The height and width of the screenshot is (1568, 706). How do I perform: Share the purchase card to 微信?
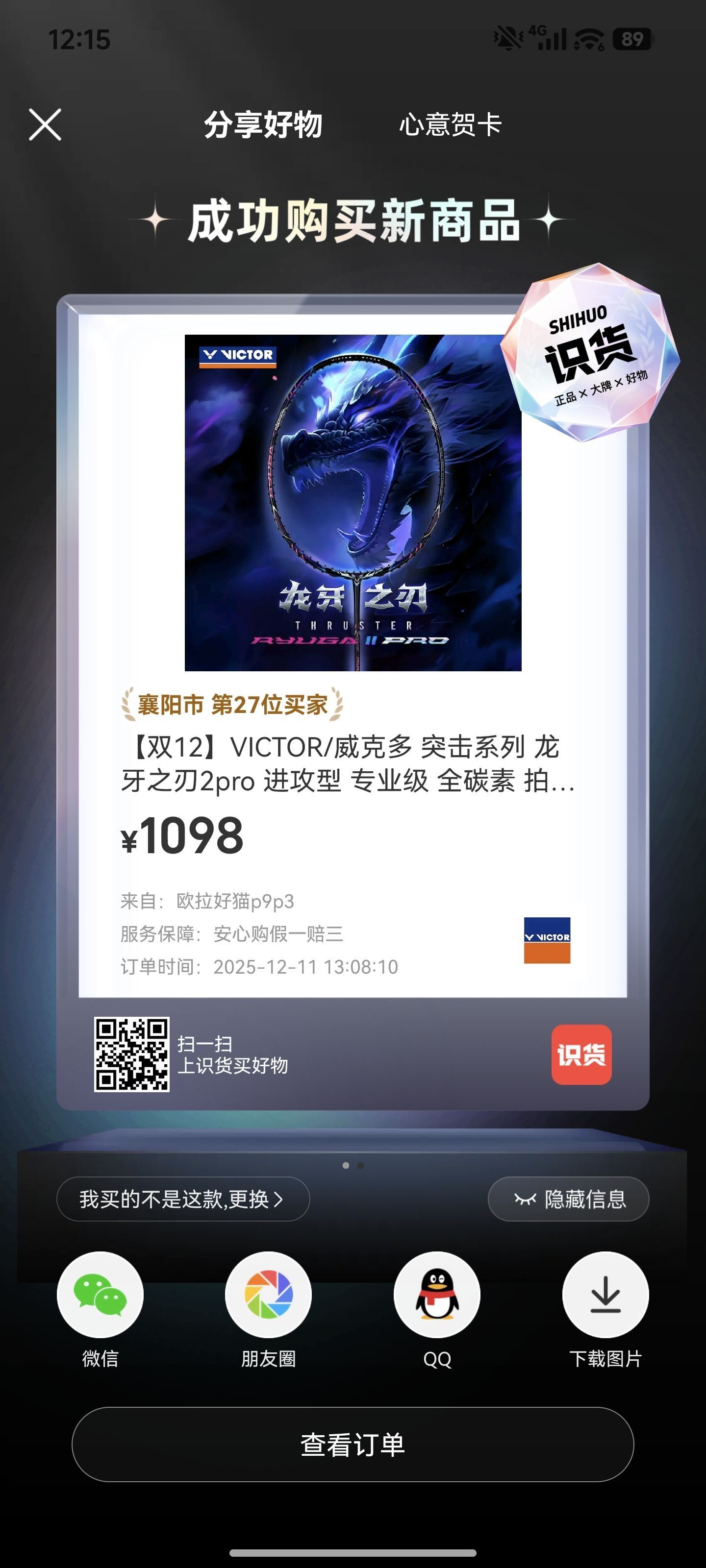pyautogui.click(x=100, y=1295)
